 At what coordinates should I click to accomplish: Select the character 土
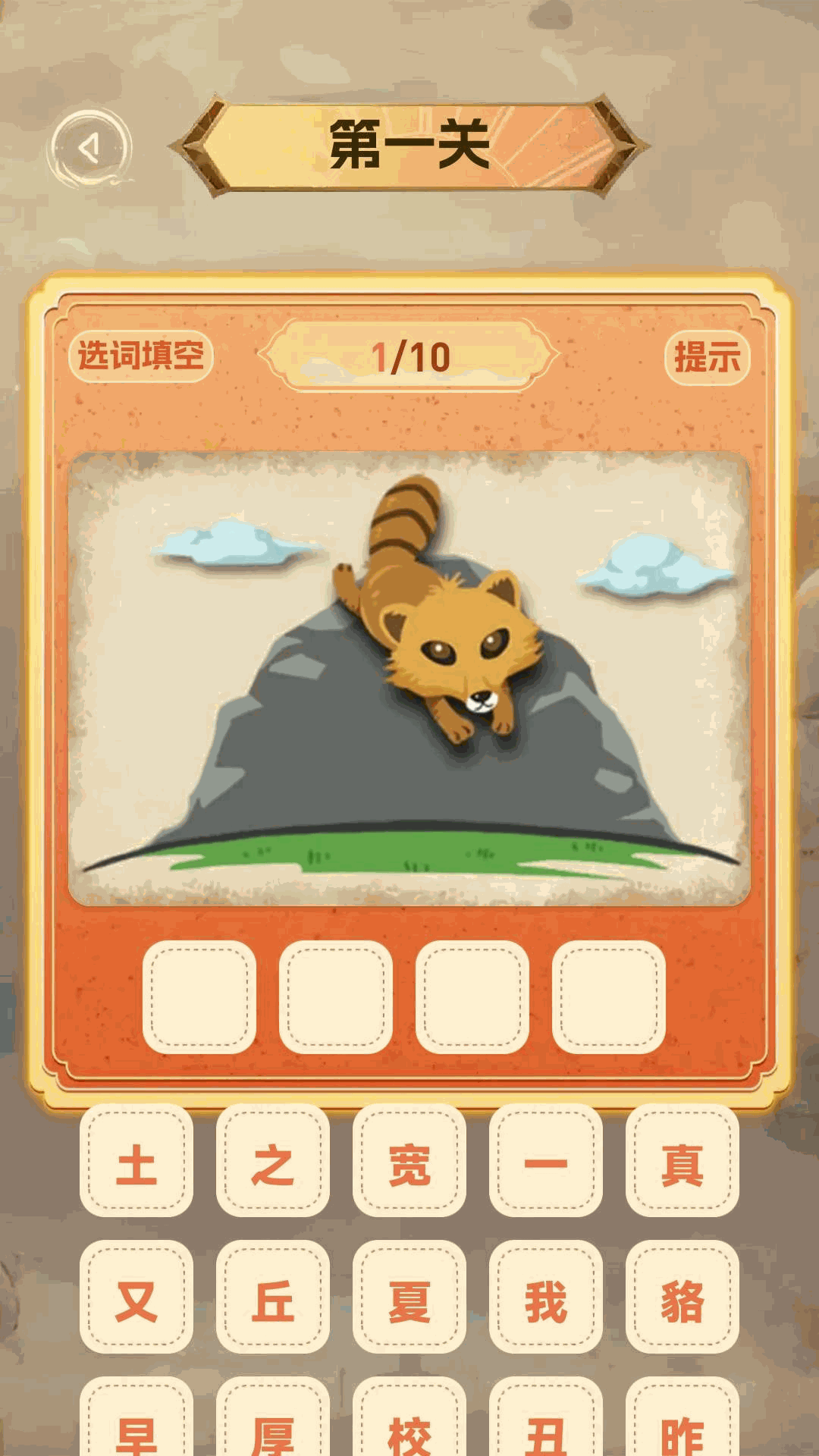[x=136, y=1160]
